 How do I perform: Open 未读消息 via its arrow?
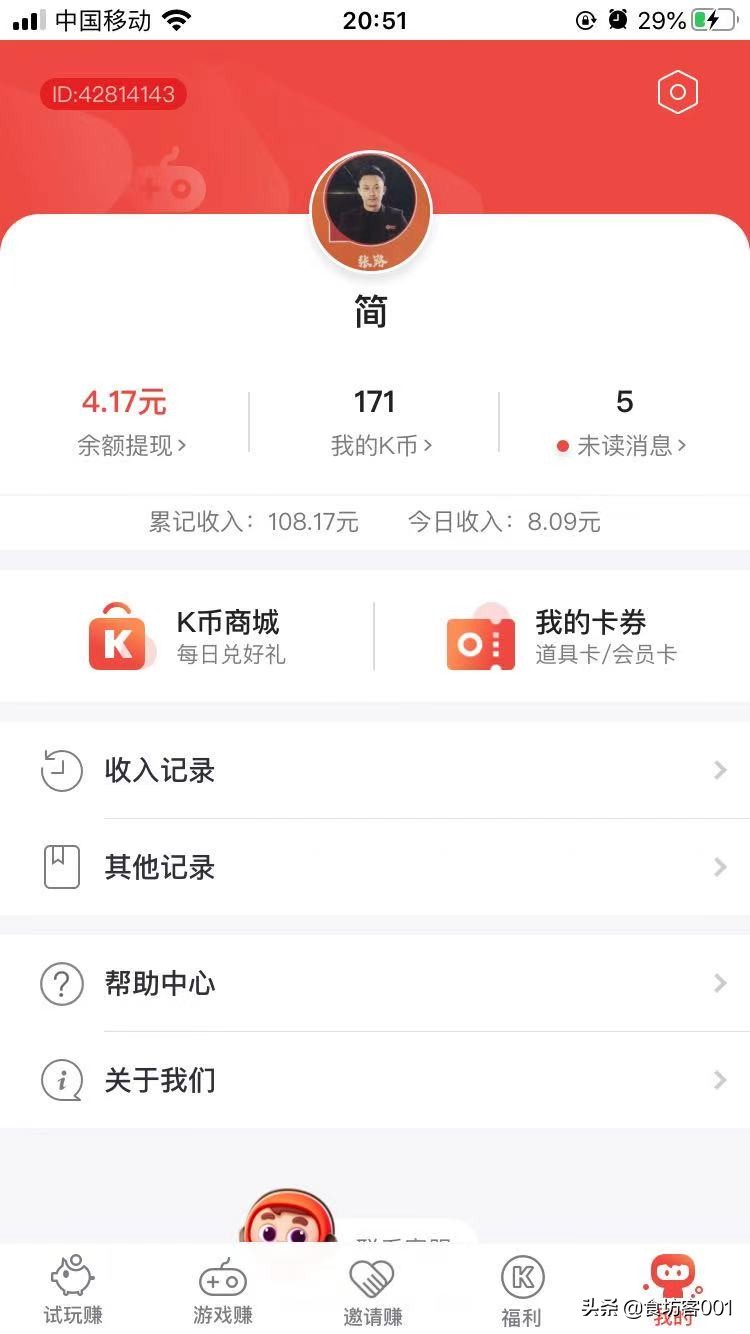[682, 446]
